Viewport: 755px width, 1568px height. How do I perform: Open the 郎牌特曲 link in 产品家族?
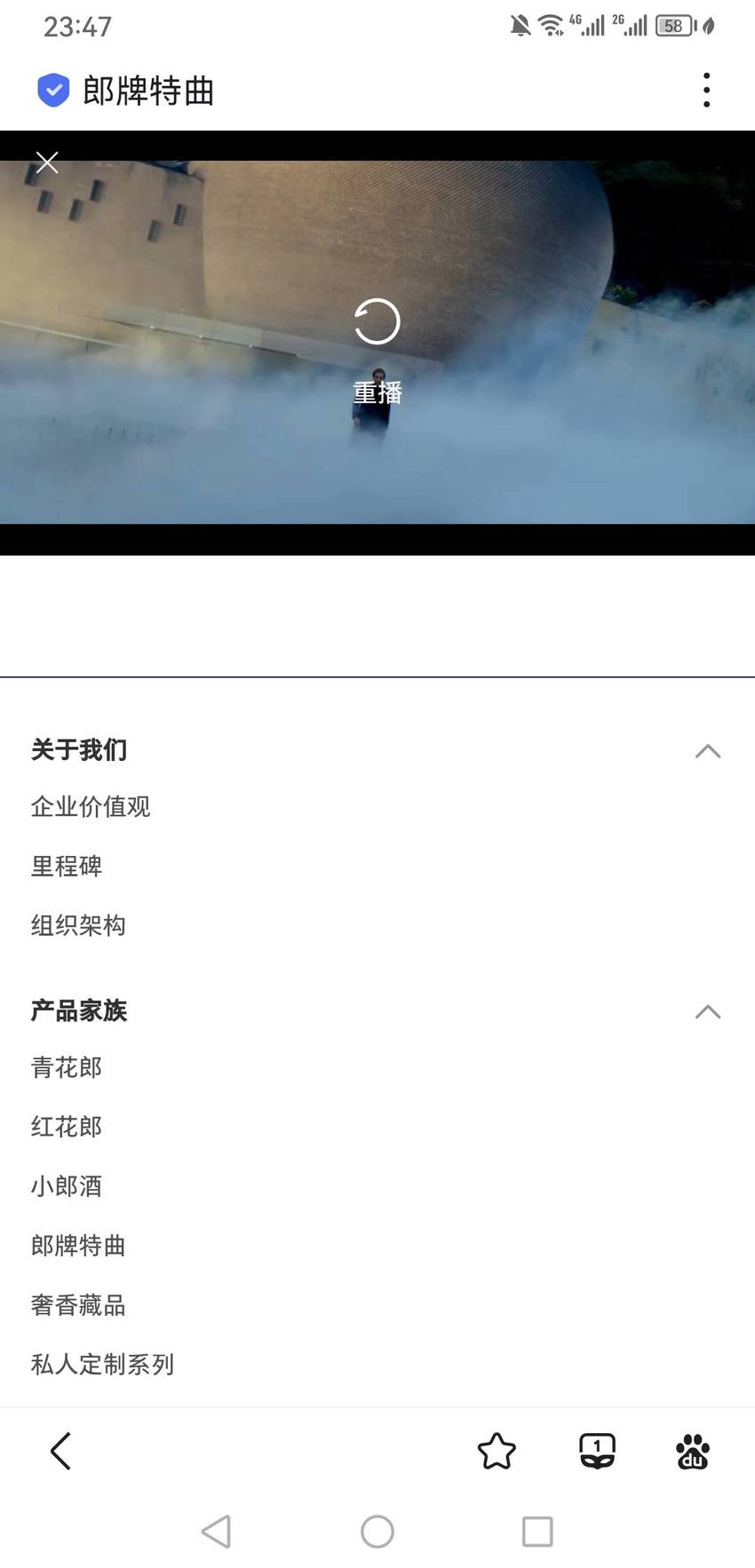pos(78,1246)
